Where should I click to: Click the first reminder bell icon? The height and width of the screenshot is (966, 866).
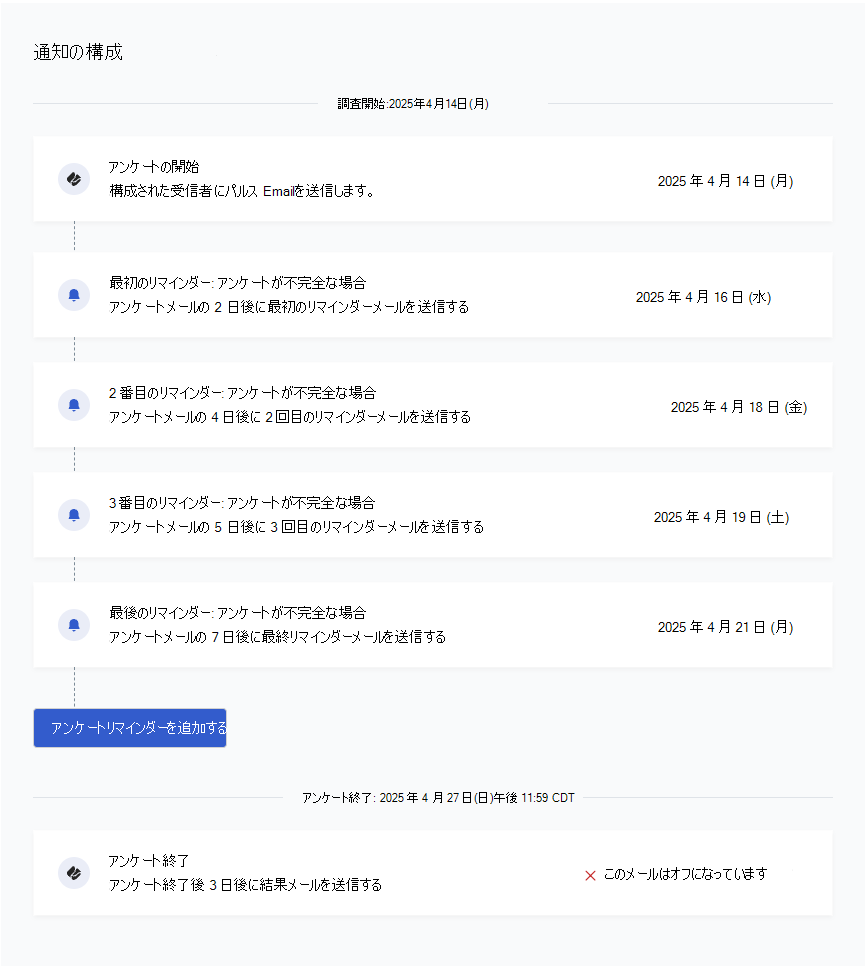point(74,295)
